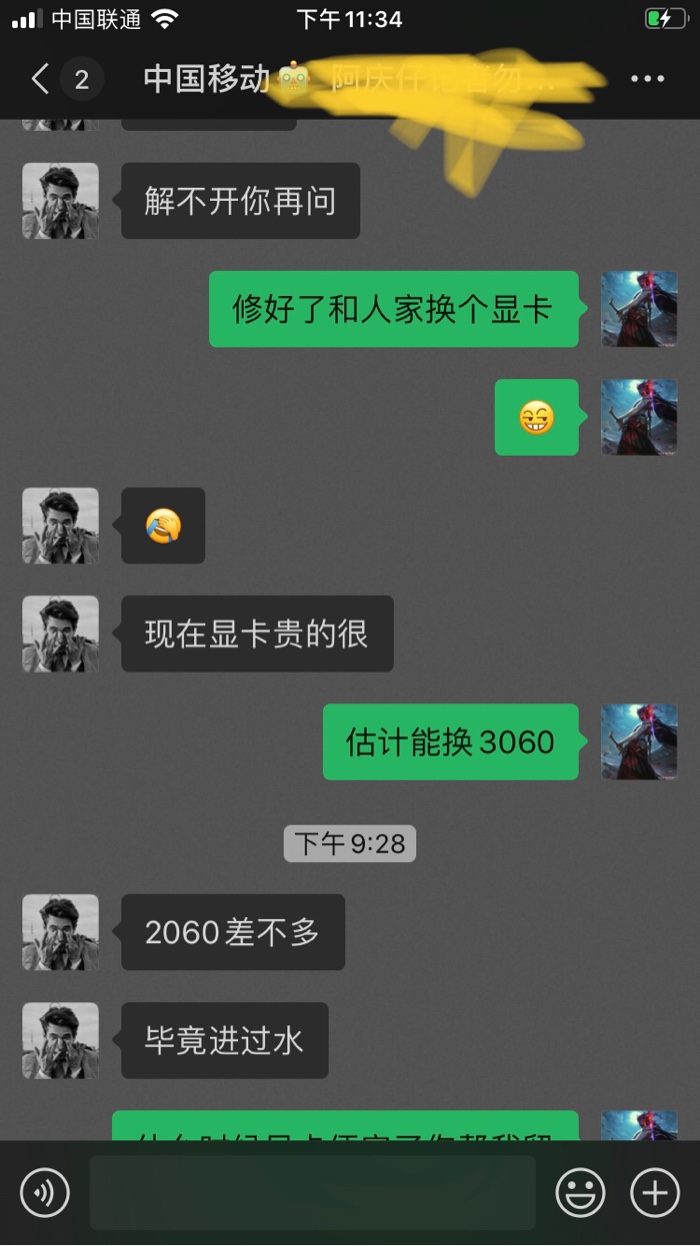Go back to the chat list
The image size is (700, 1246).
click(40, 79)
